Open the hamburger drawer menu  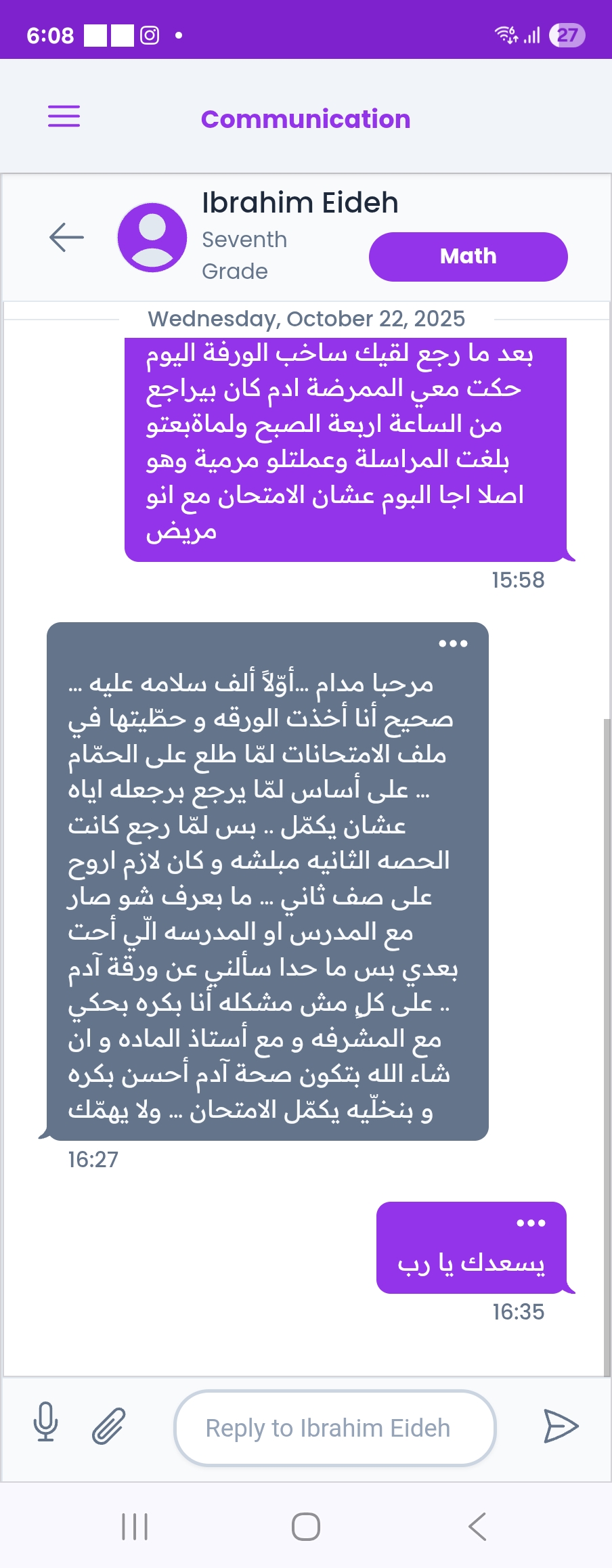pyautogui.click(x=64, y=116)
